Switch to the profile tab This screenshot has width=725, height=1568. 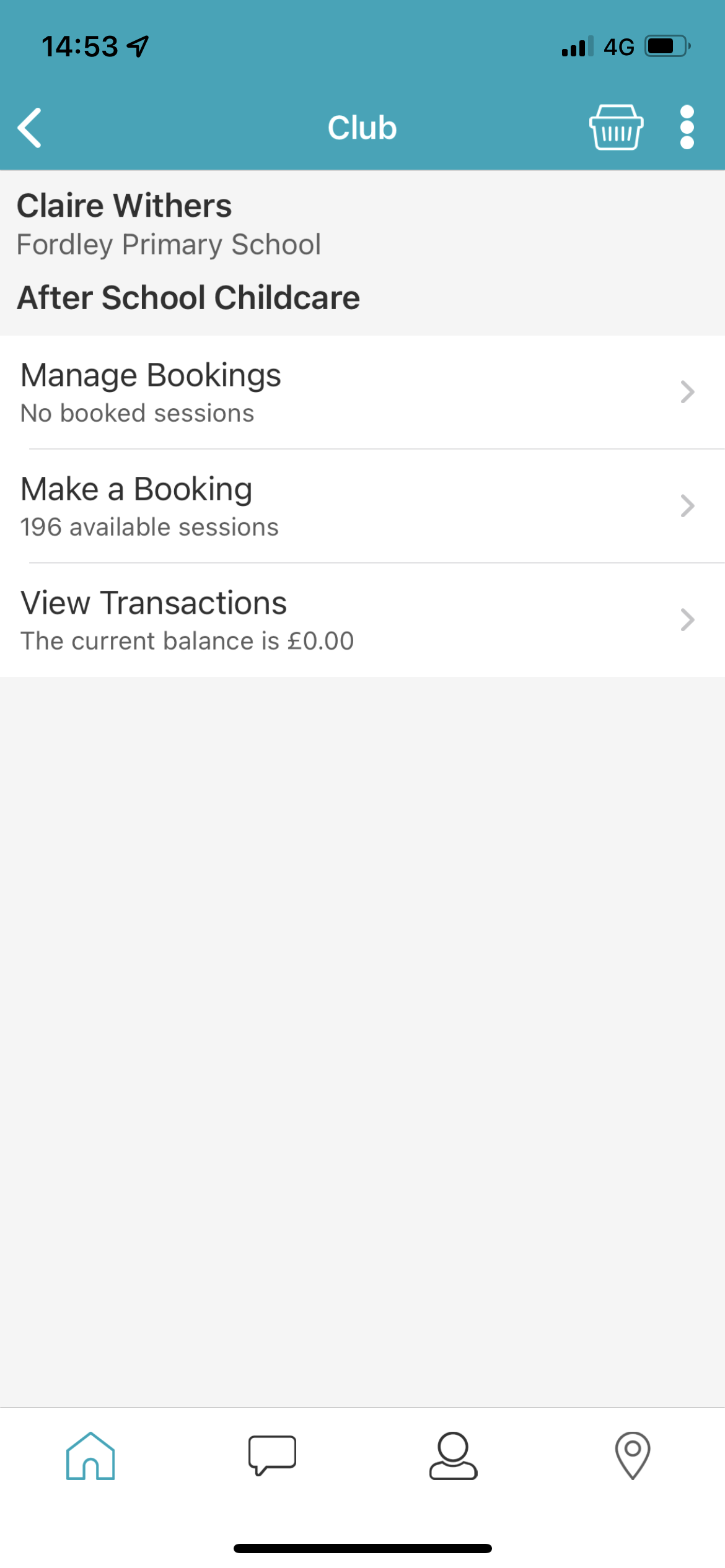coord(453,1456)
